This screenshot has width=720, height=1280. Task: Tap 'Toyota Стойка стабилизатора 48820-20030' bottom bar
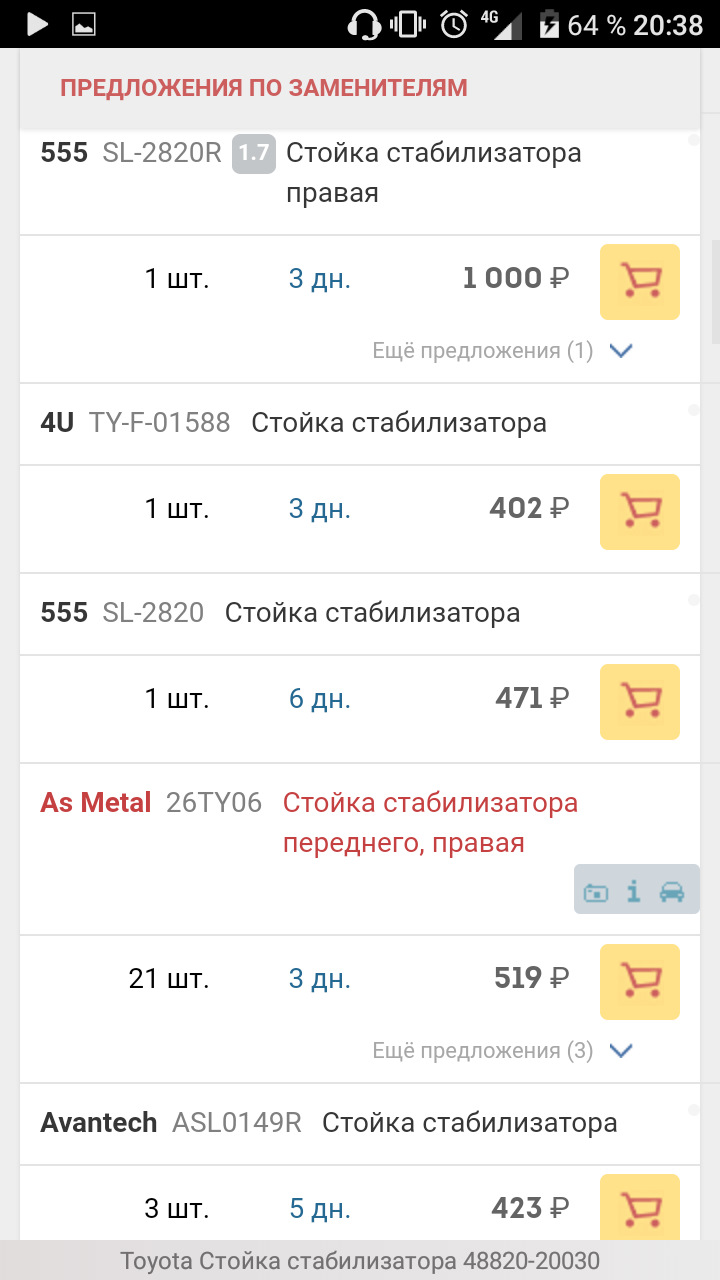(360, 1262)
